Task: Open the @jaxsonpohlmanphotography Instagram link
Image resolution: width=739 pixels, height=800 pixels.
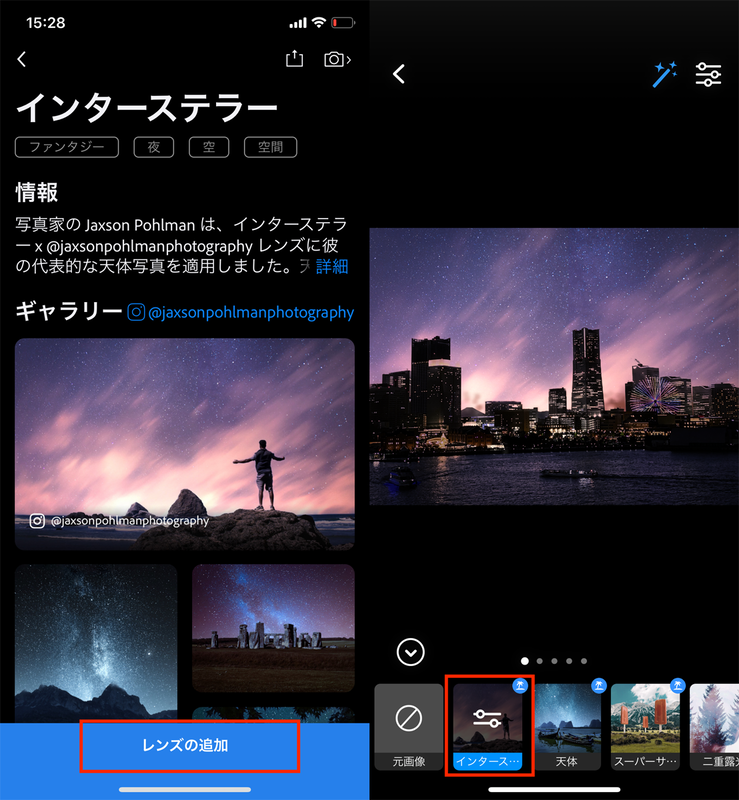Action: 240,313
